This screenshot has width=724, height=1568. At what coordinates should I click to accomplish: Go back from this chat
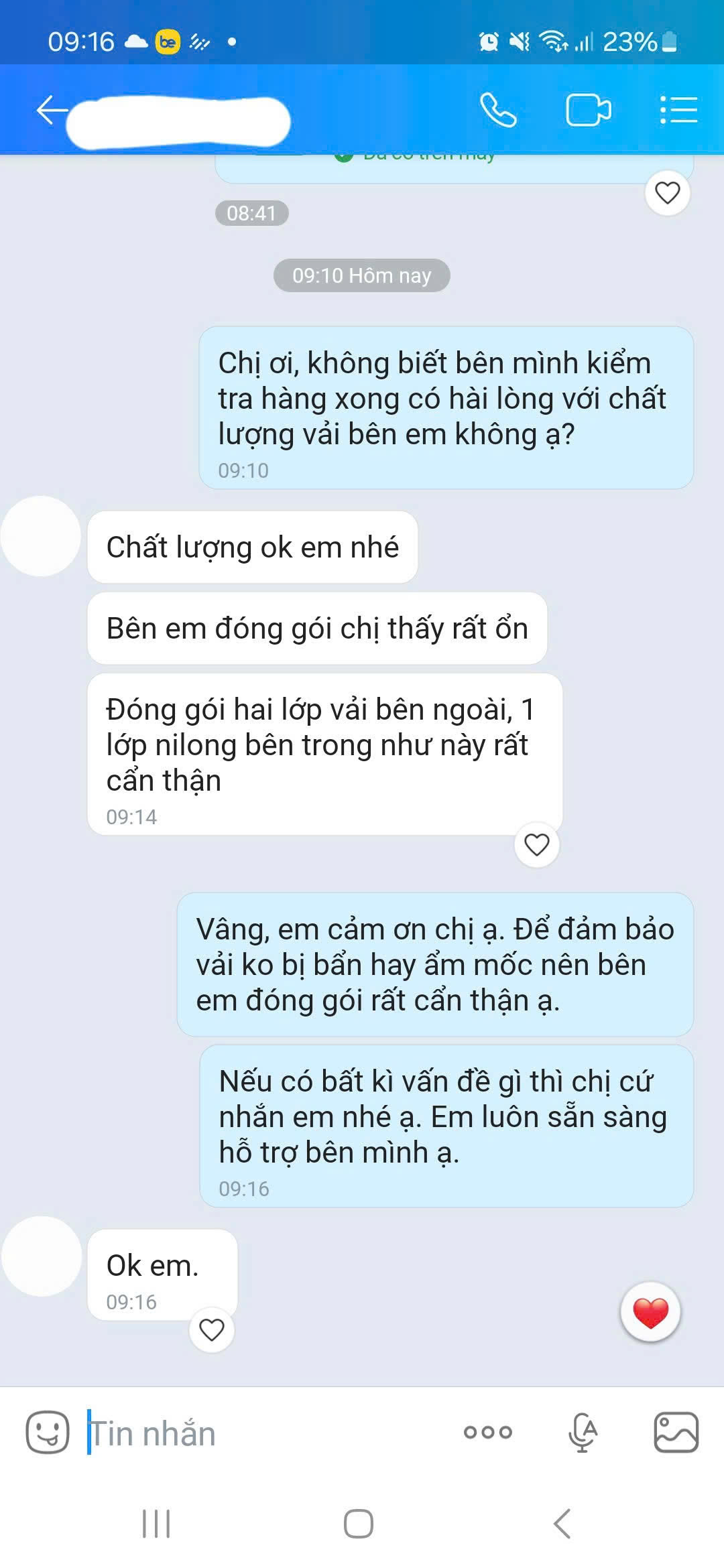(x=52, y=111)
